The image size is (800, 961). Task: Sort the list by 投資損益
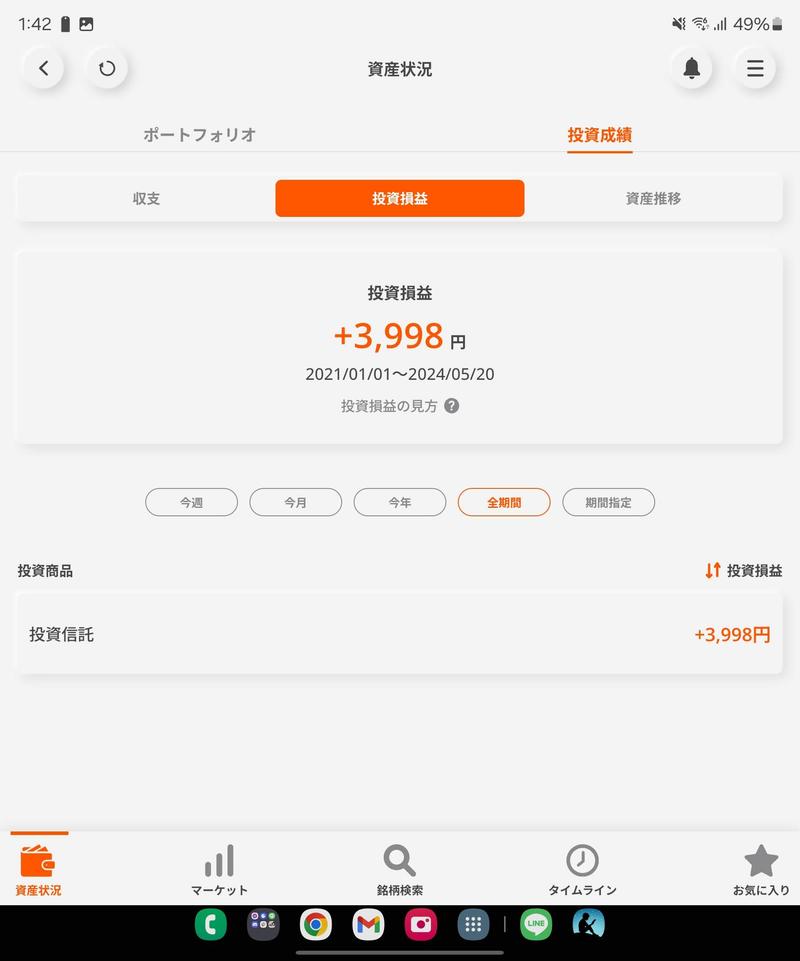pyautogui.click(x=743, y=571)
